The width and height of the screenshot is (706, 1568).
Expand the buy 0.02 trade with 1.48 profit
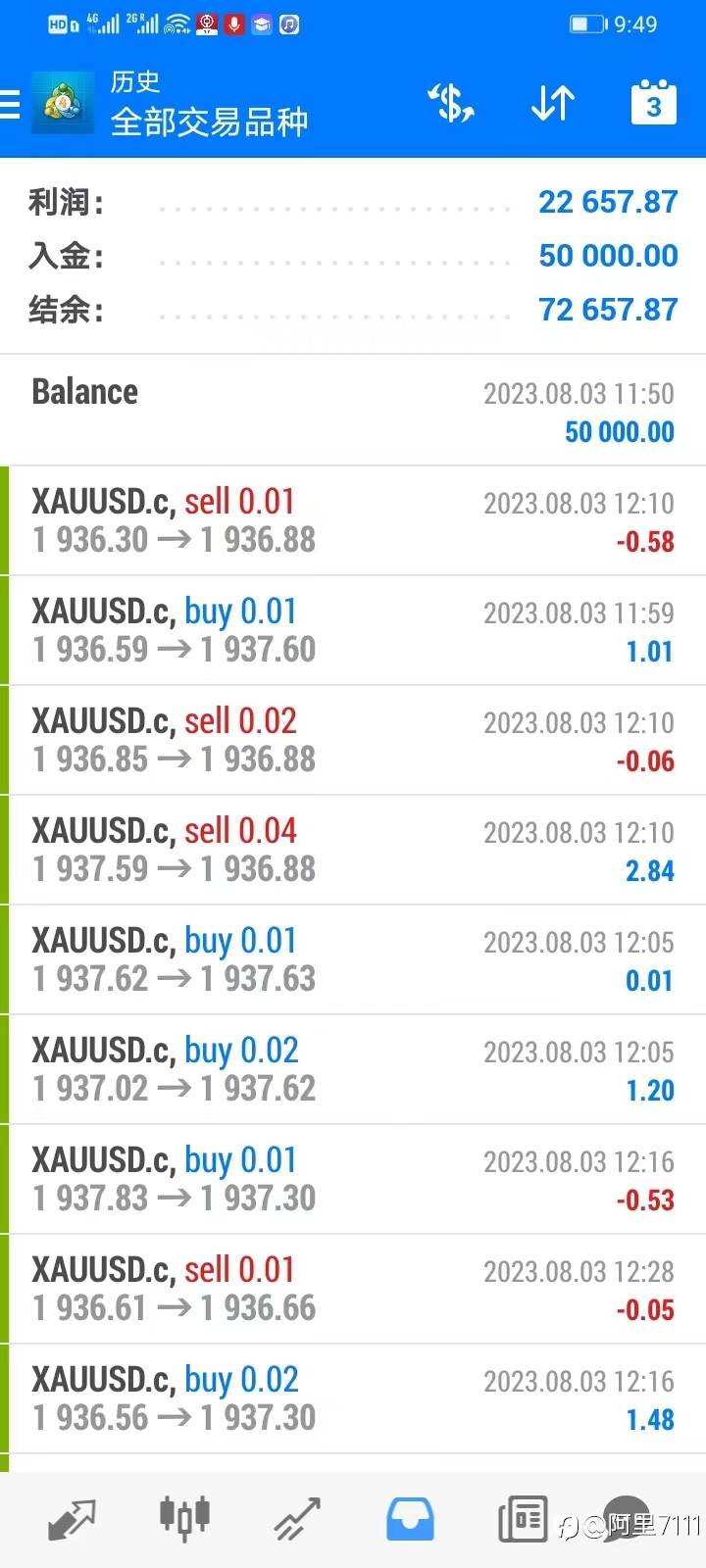tap(353, 1398)
